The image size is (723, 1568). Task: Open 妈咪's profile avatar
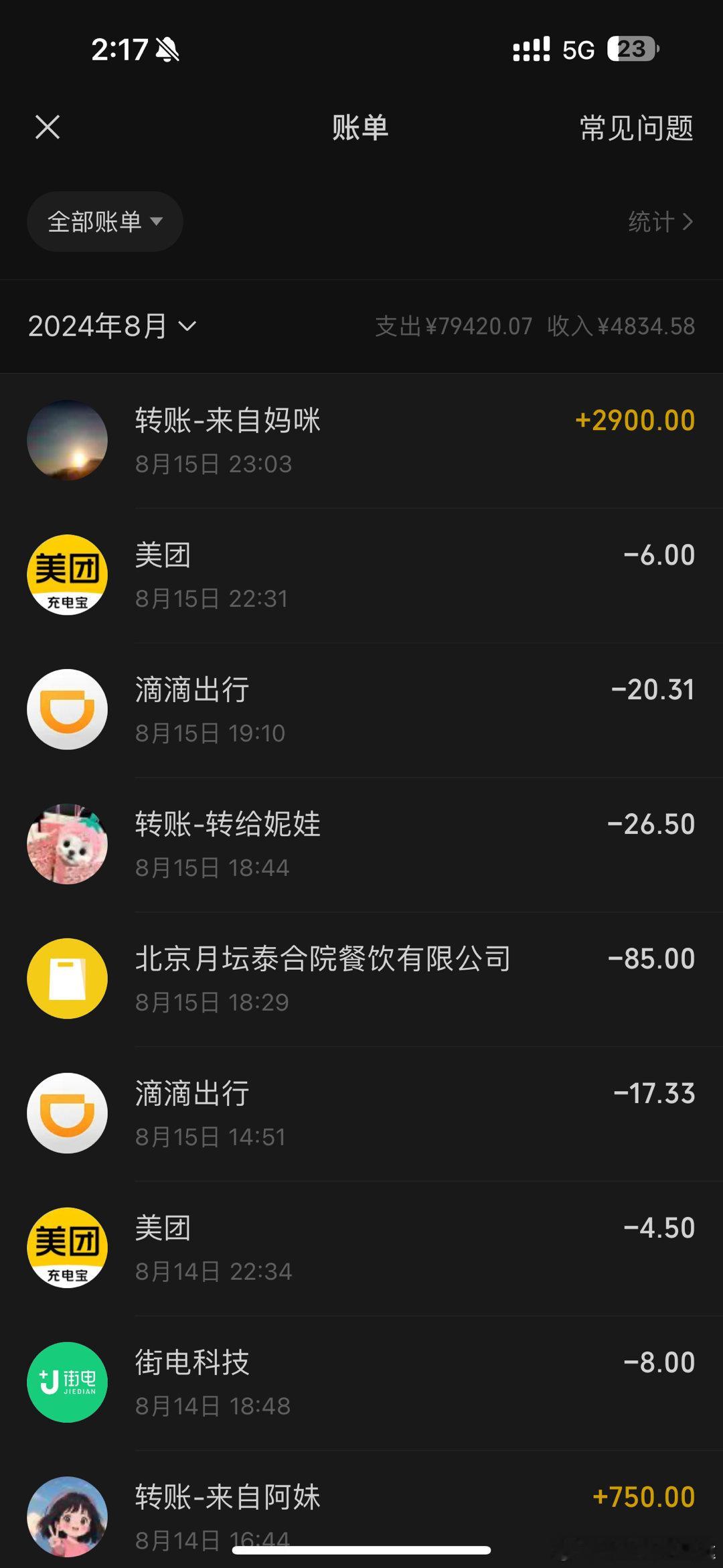click(67, 440)
